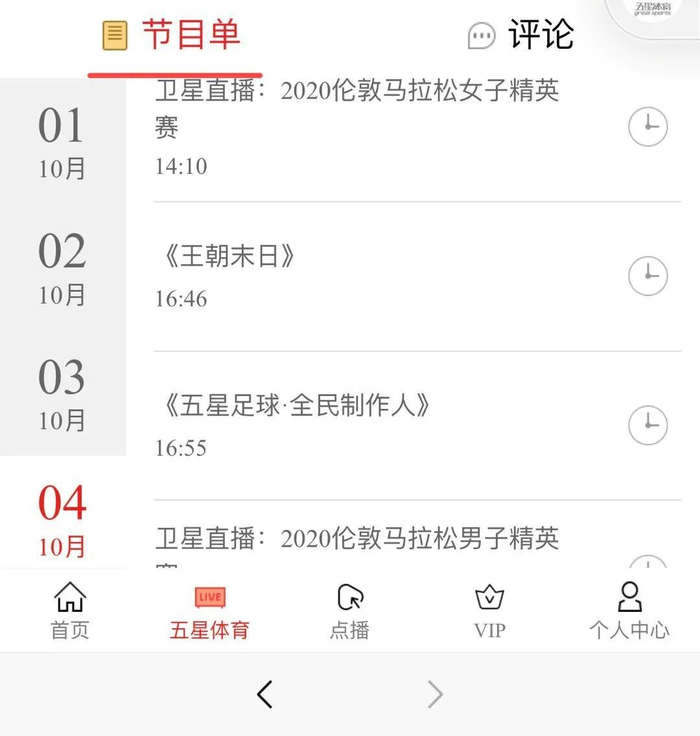The width and height of the screenshot is (700, 736).
Task: Go to the 首页 tab
Action: pos(69,611)
